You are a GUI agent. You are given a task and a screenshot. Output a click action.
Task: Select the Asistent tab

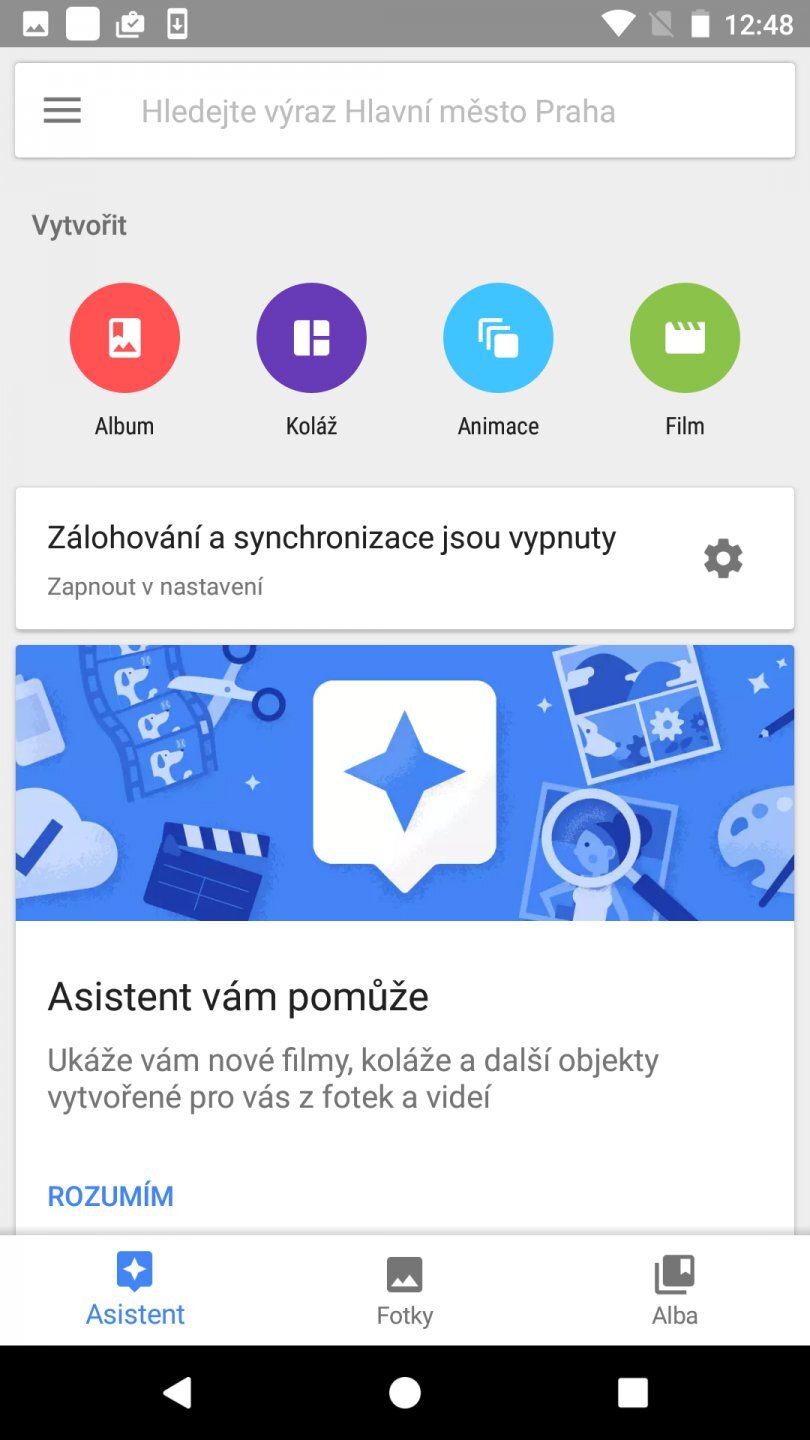(x=134, y=1290)
